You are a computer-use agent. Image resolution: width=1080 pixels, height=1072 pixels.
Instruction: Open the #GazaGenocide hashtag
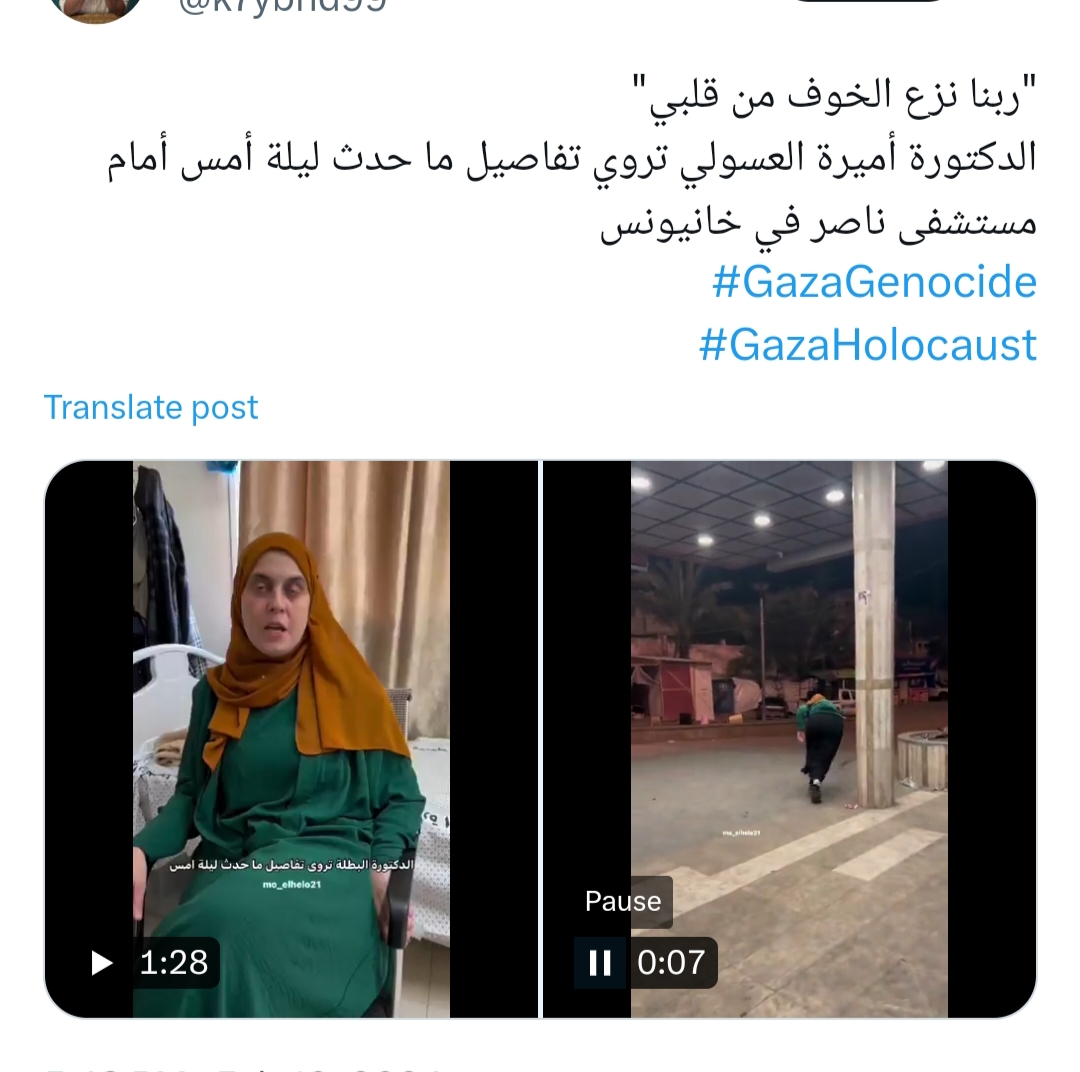pos(874,282)
